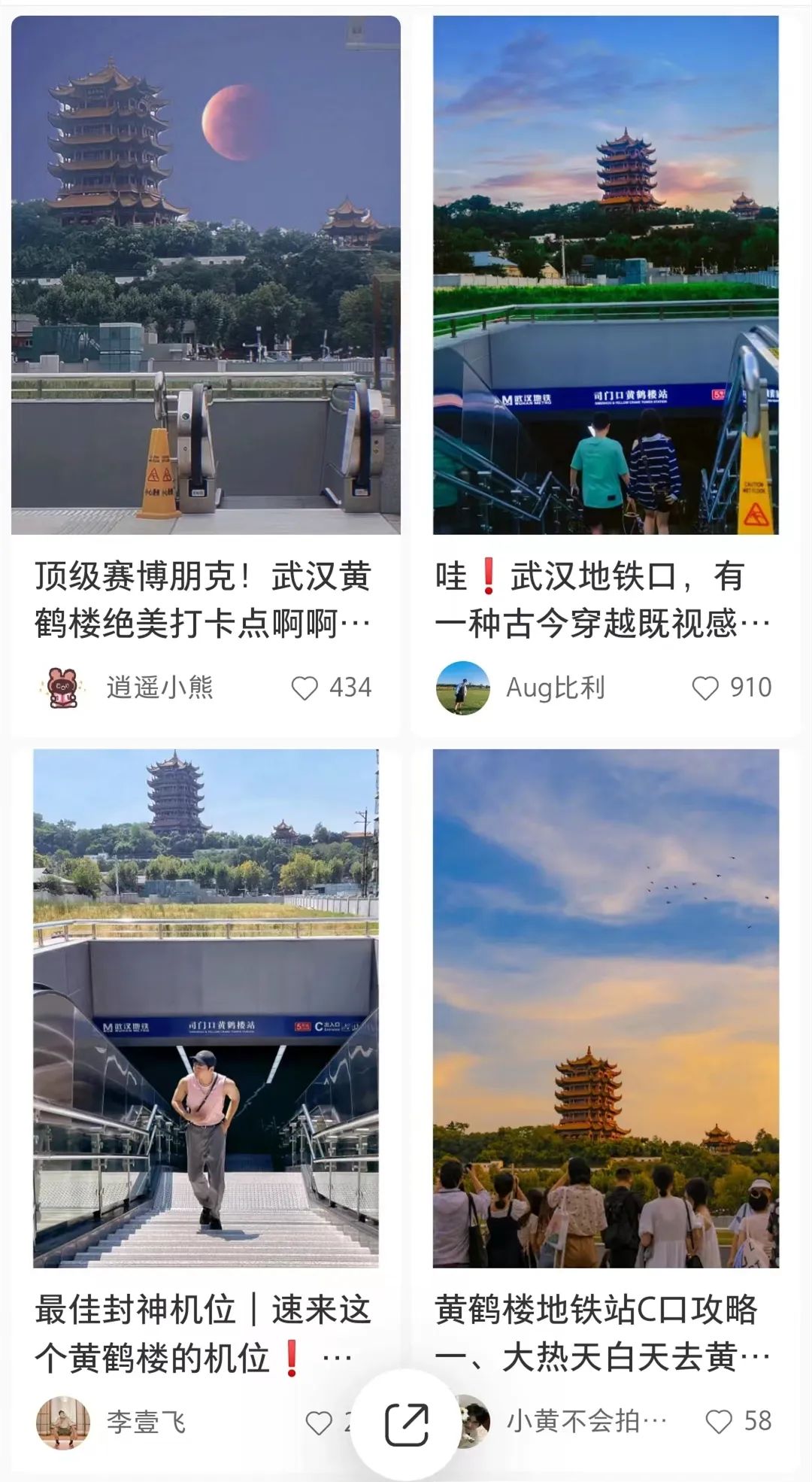
Task: Like the 顶级赛博朋克 post showing 434 likes
Action: [x=305, y=687]
